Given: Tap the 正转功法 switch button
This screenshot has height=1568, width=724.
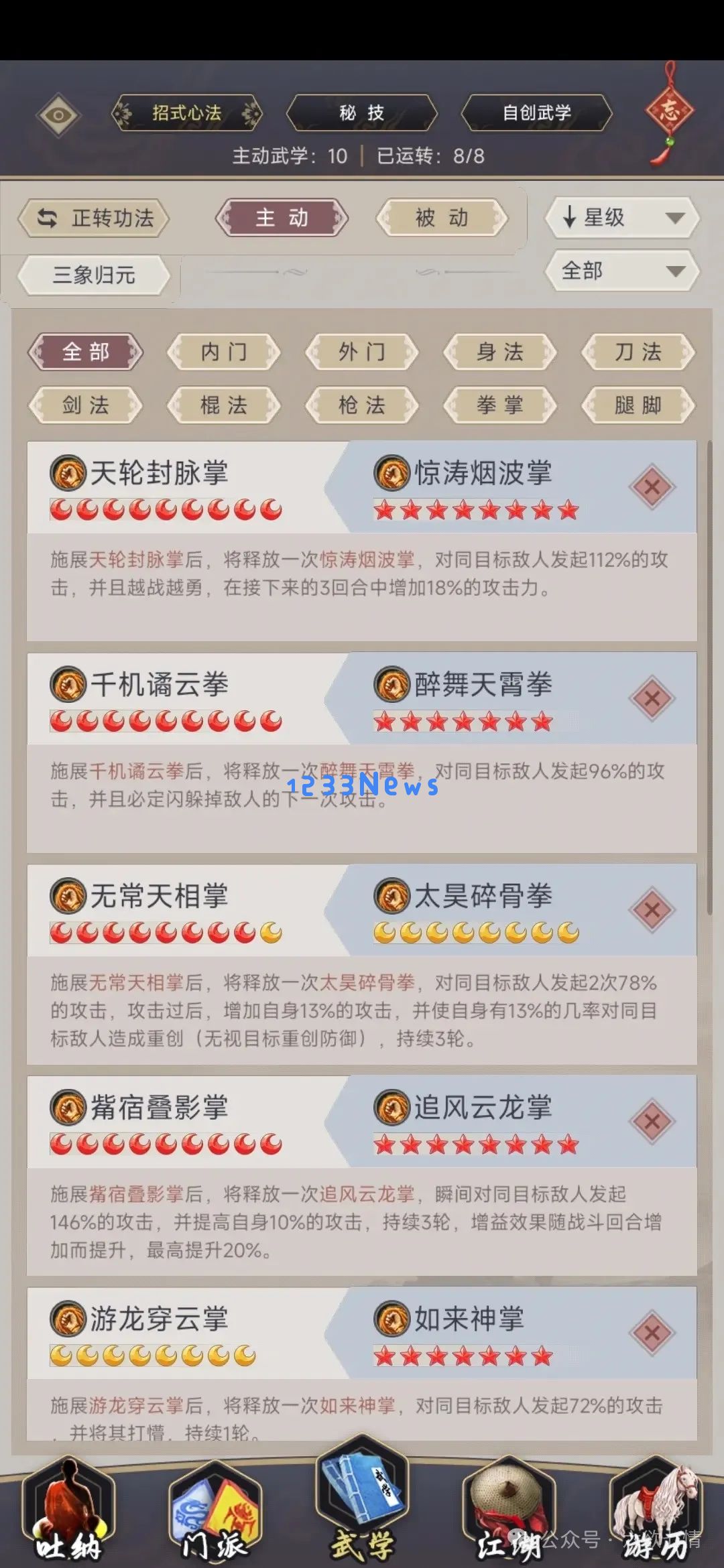Looking at the screenshot, I should point(94,218).
